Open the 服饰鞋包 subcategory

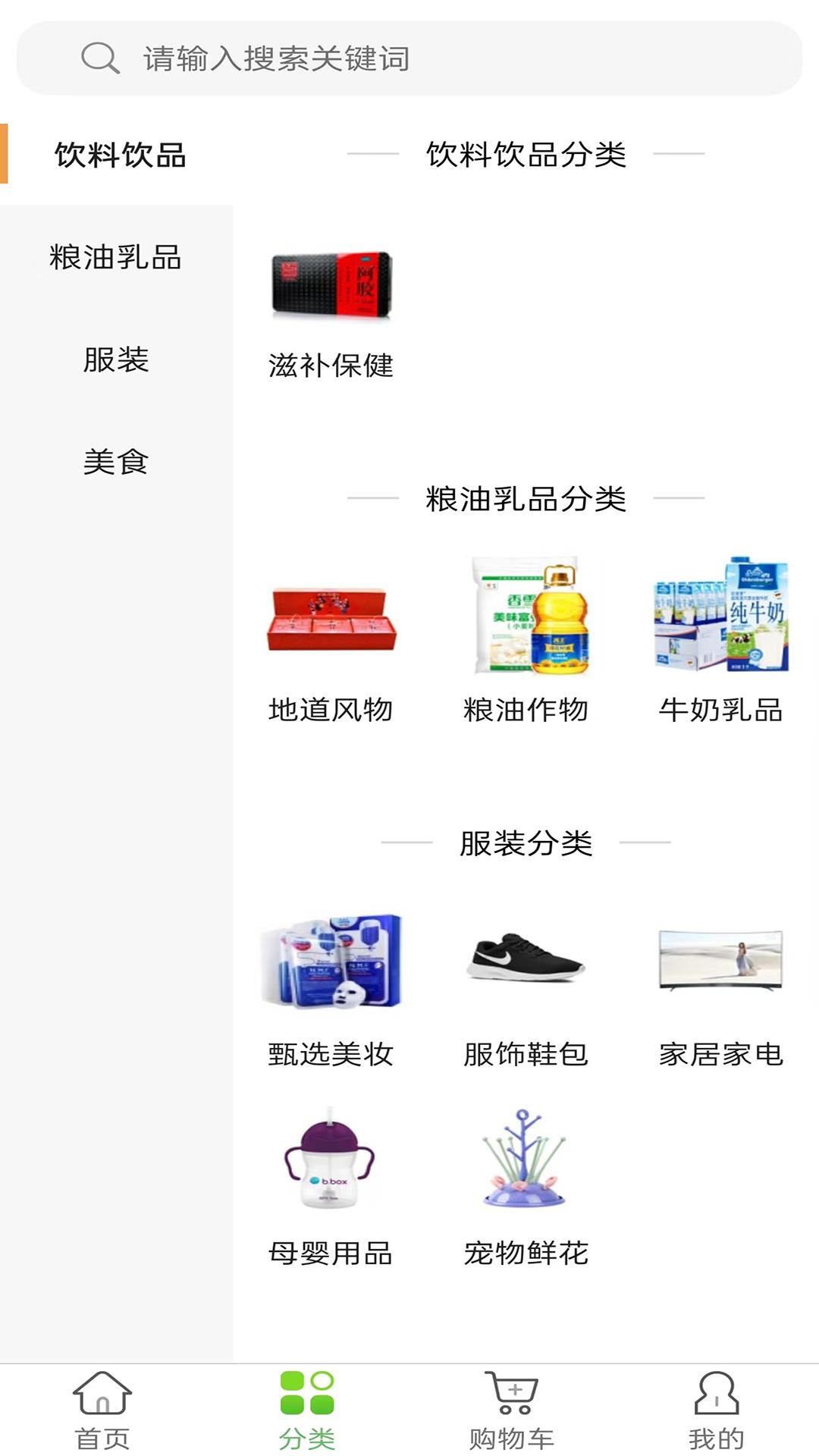tap(526, 990)
